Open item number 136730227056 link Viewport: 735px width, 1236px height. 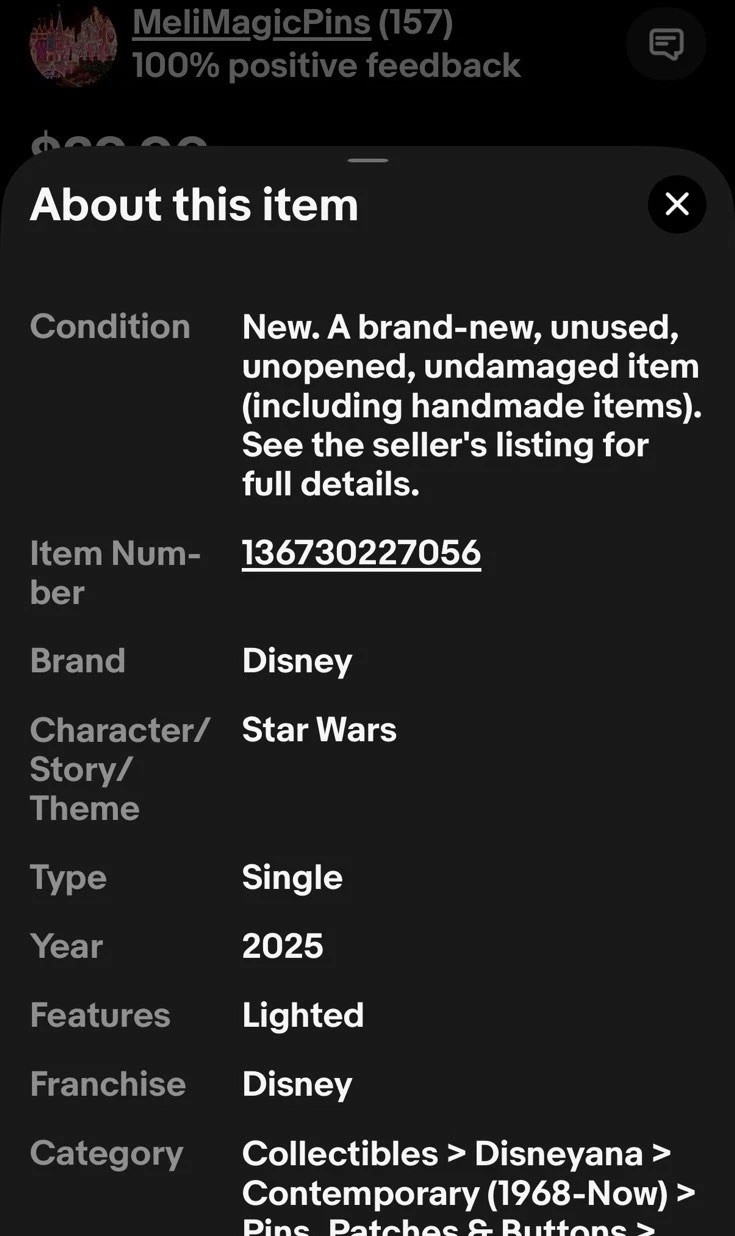361,553
